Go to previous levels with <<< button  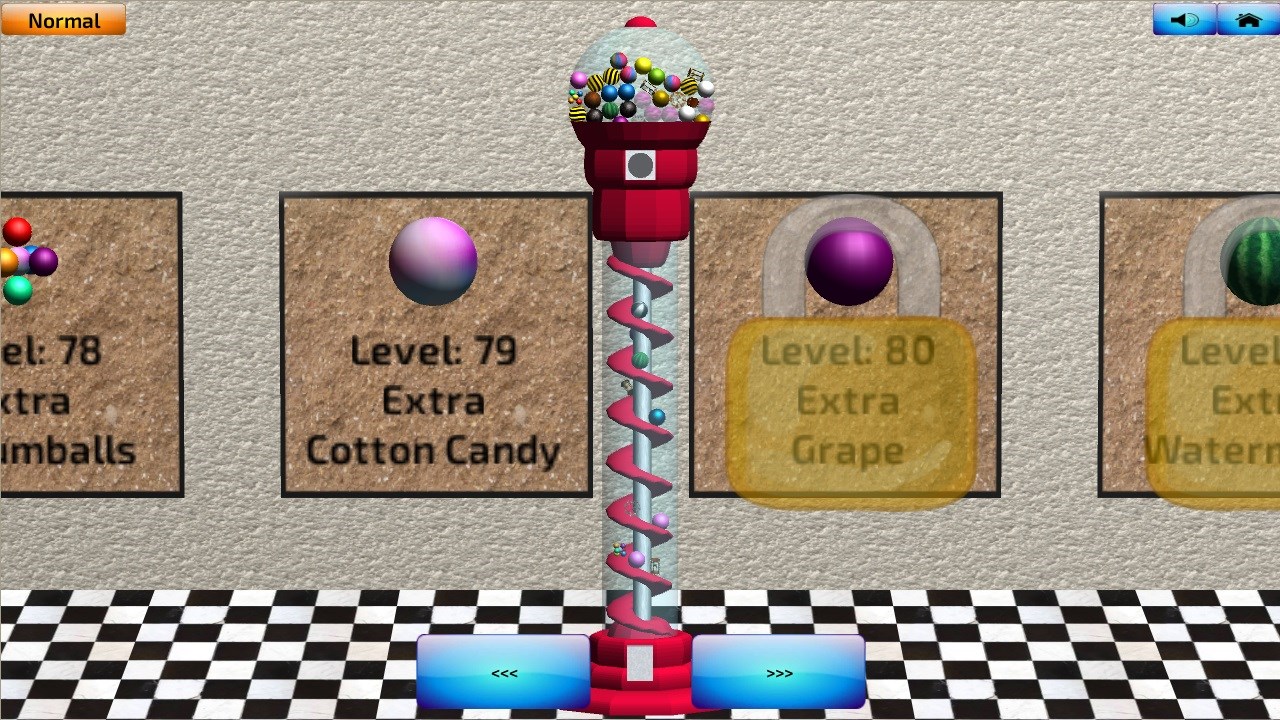pyautogui.click(x=503, y=673)
